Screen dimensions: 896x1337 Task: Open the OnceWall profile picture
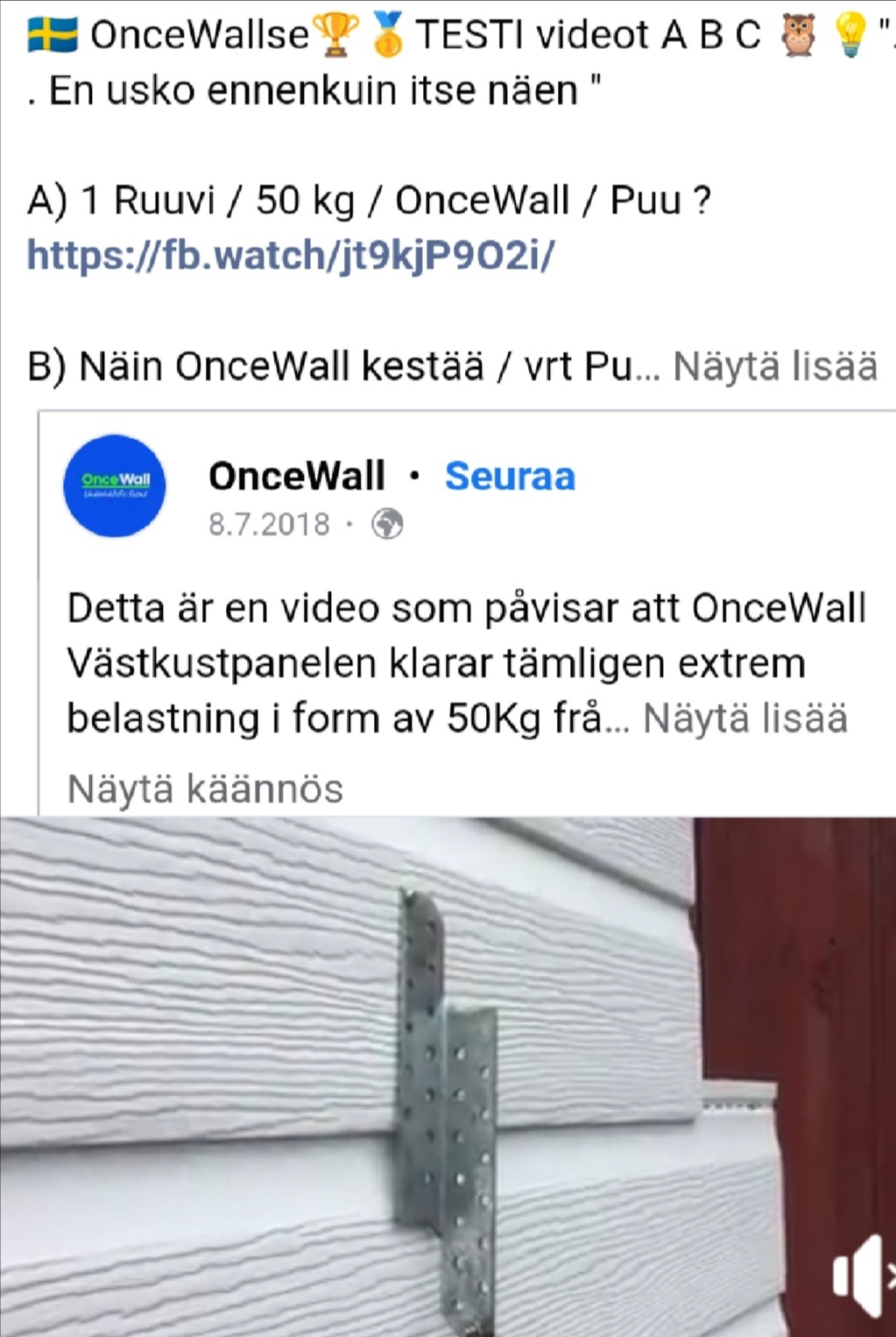(115, 485)
